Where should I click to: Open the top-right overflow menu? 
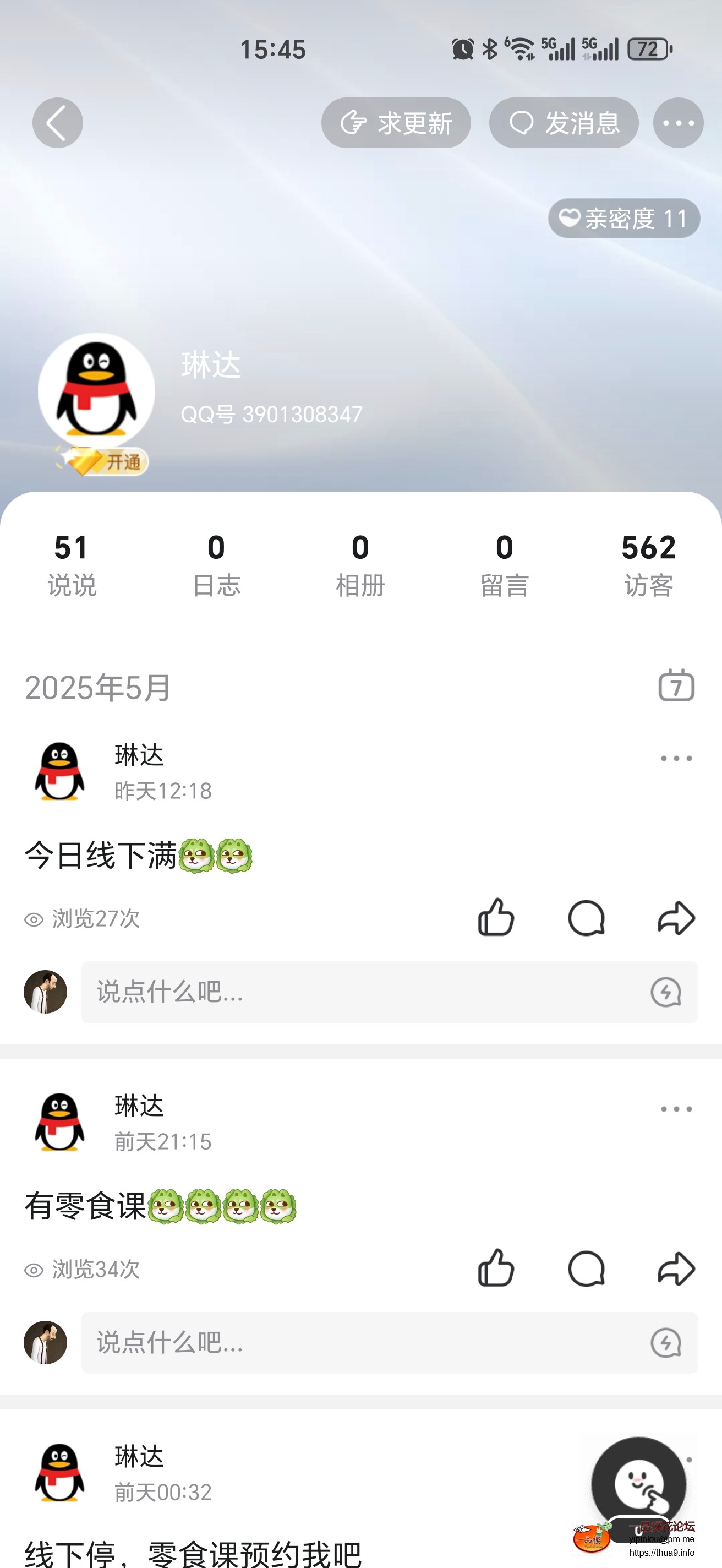pos(677,122)
